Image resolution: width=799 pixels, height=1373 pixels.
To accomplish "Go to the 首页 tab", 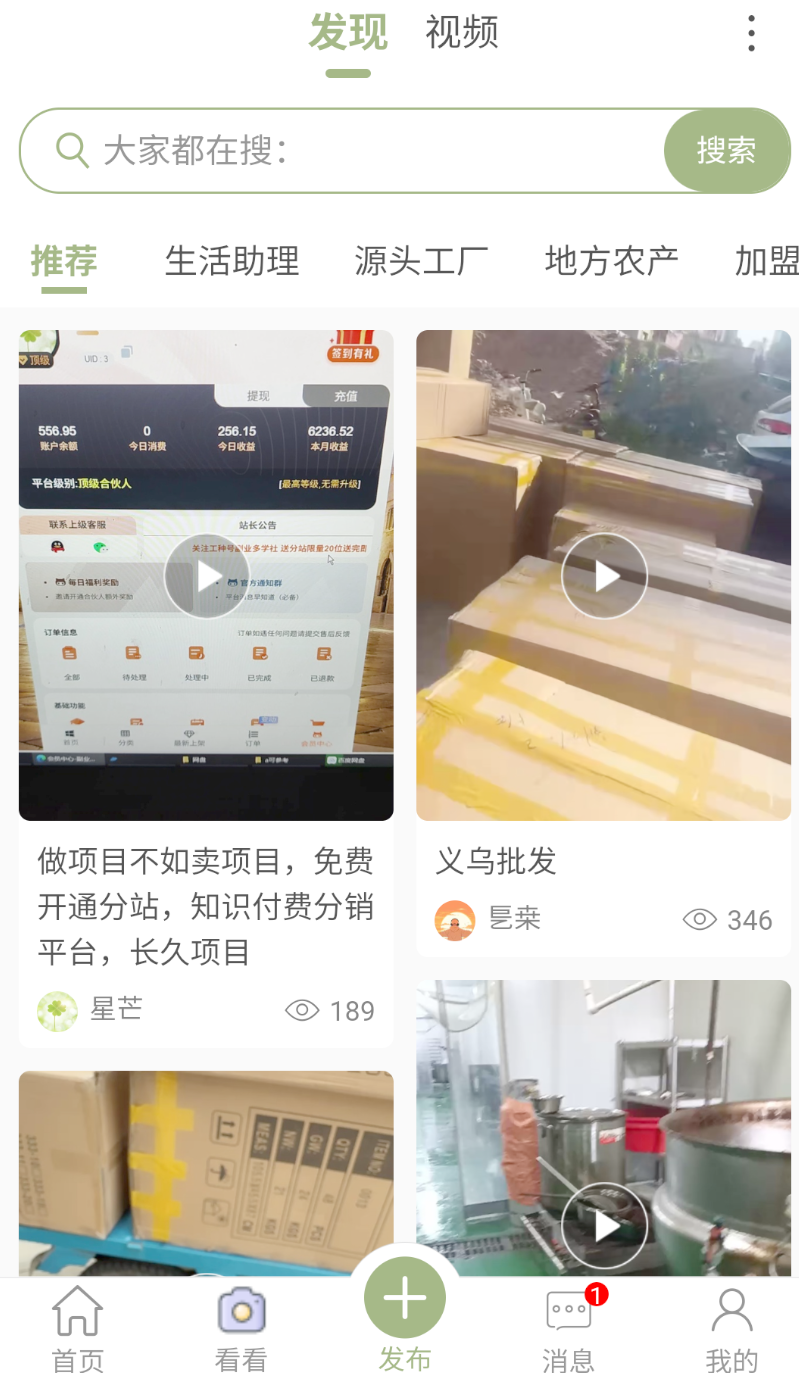I will (x=78, y=1329).
